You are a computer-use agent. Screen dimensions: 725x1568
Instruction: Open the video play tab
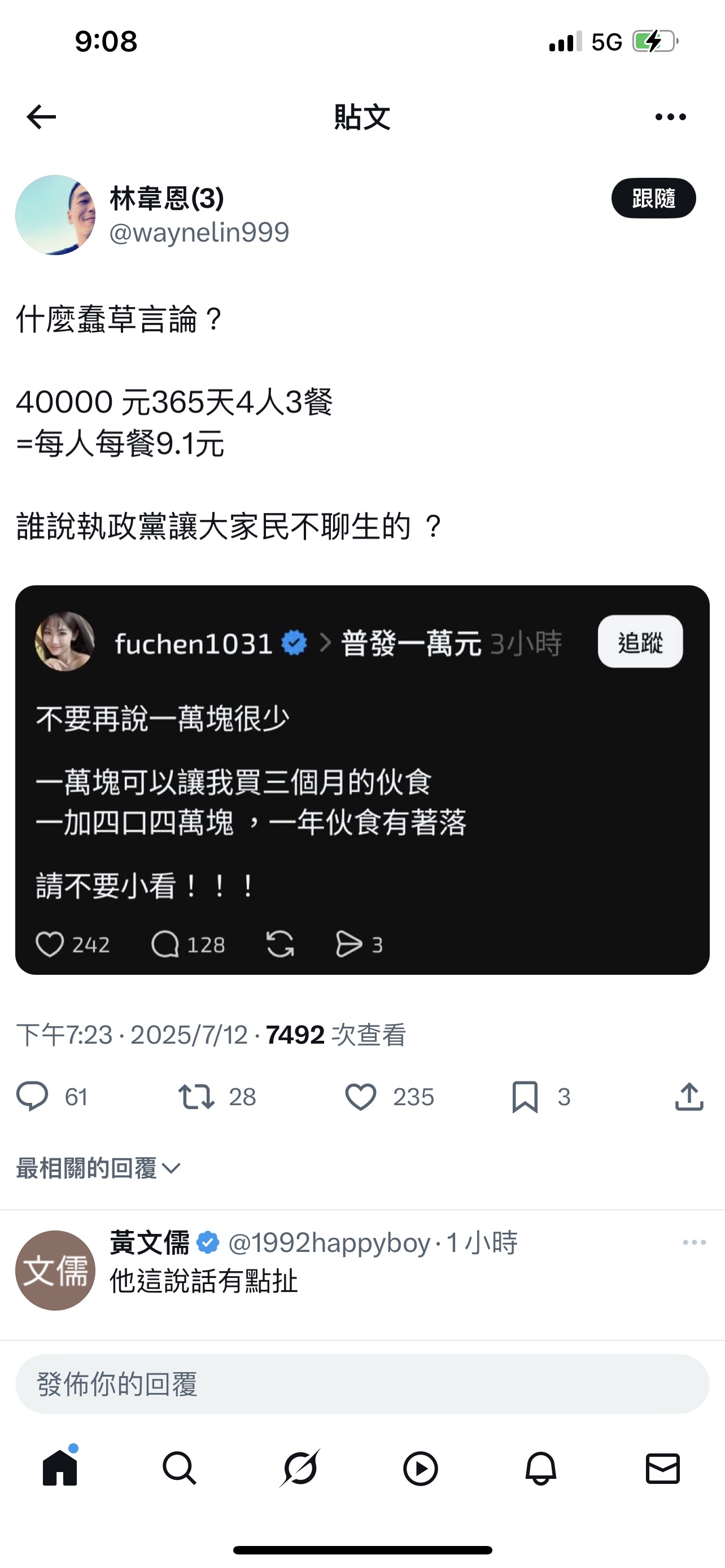pos(421,1469)
